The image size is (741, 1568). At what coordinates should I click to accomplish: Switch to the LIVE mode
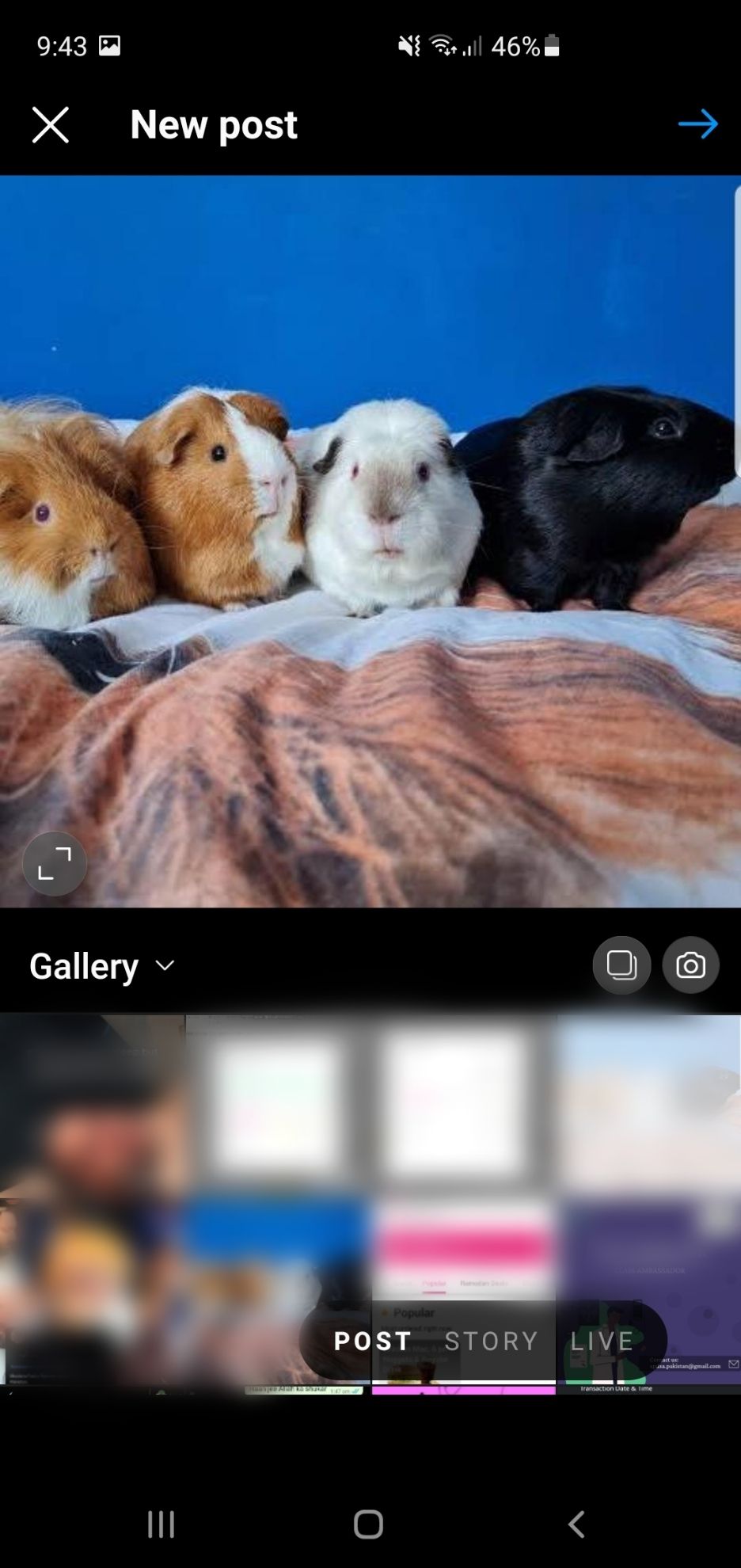click(x=602, y=1341)
